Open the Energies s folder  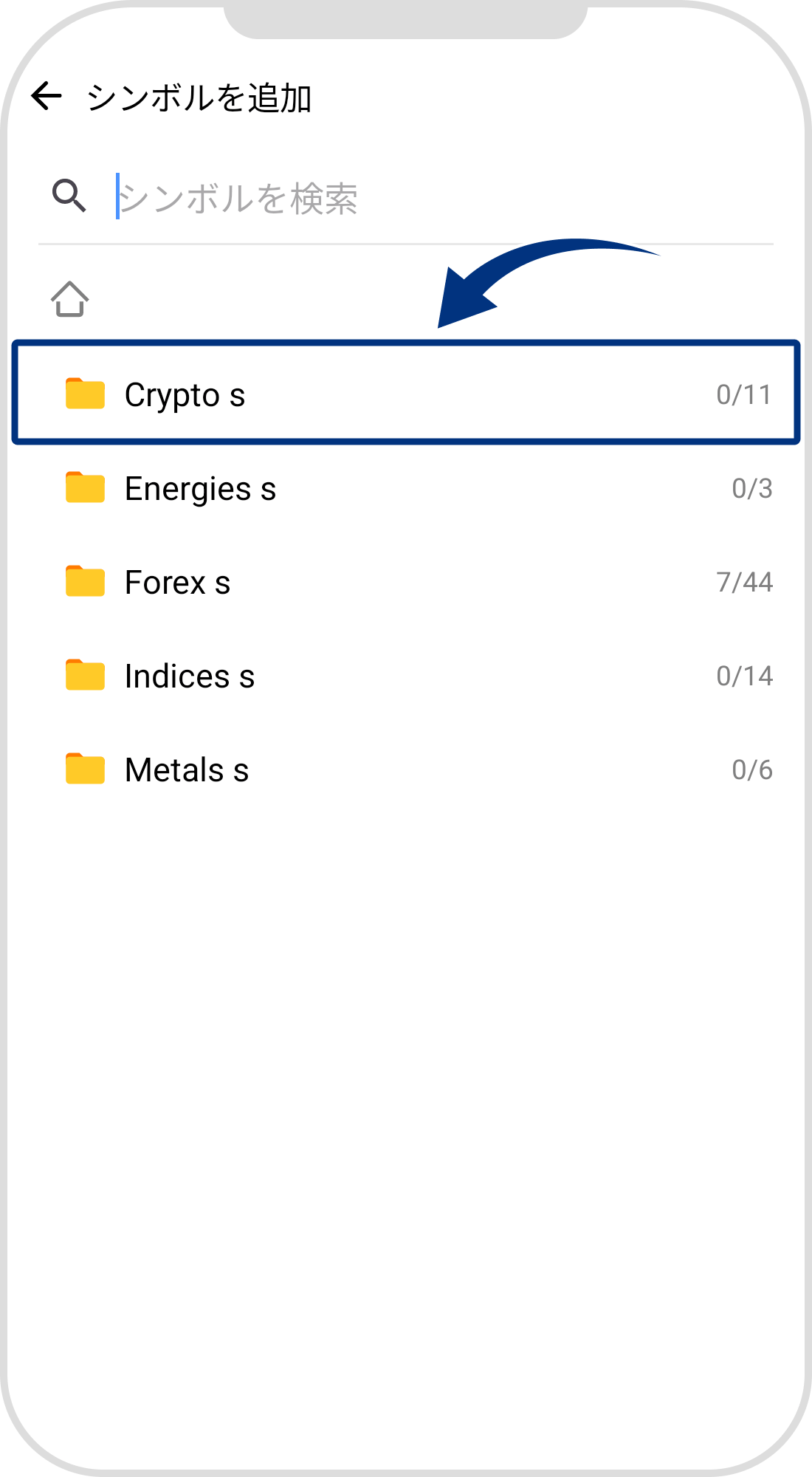tap(200, 489)
